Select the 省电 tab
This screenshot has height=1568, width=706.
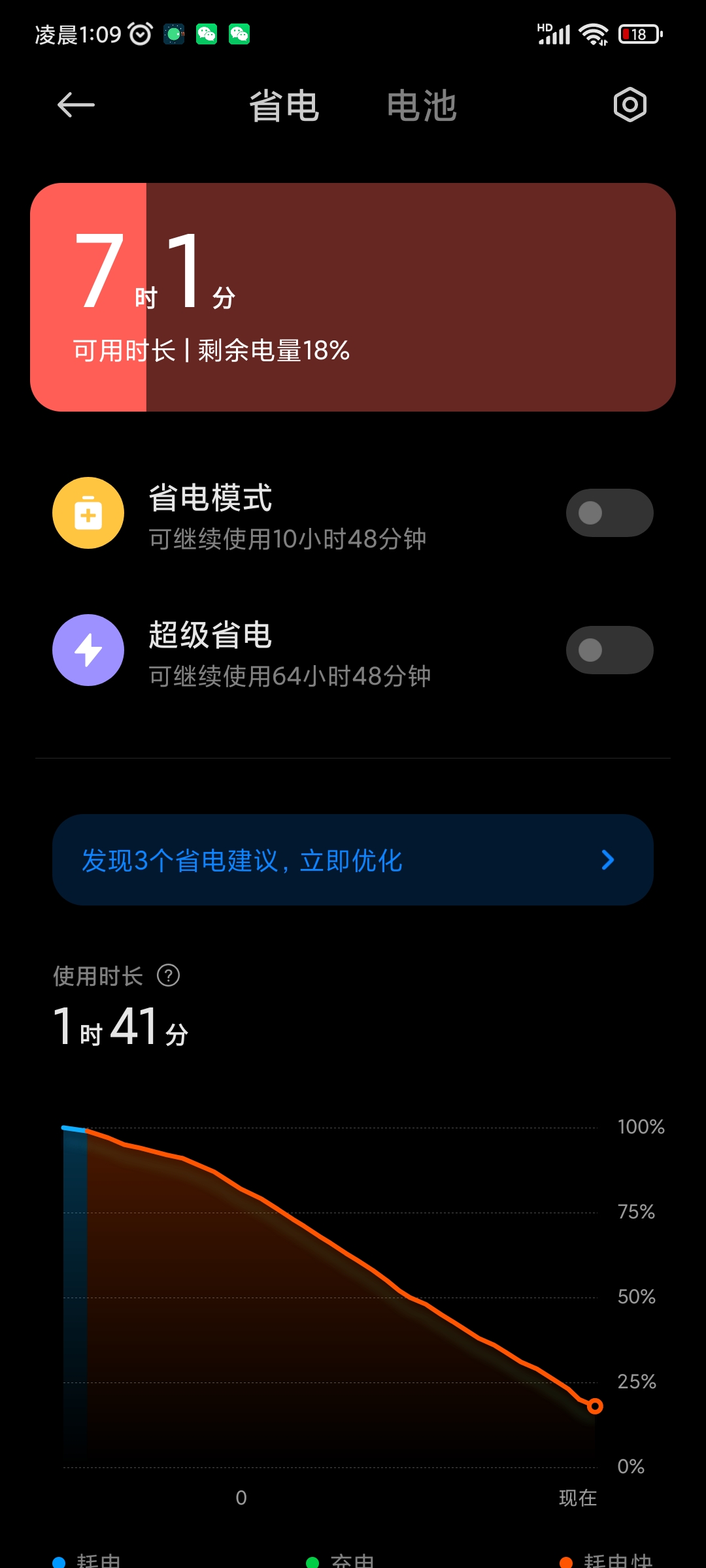(x=284, y=106)
